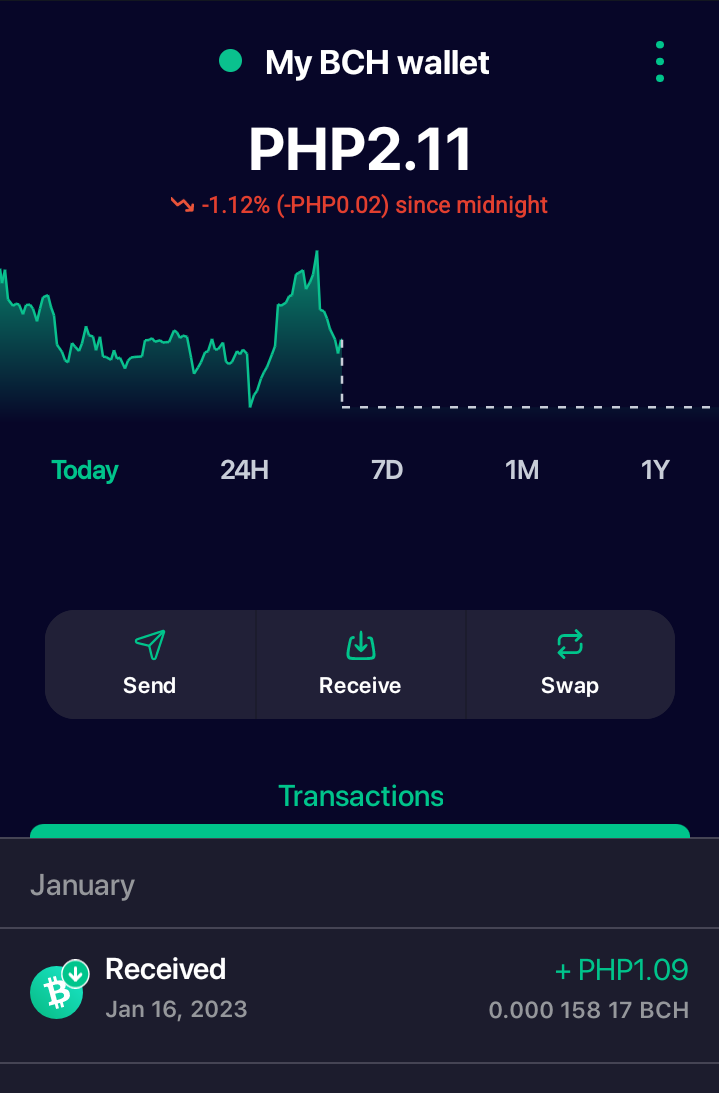View the 1Y chart range

pyautogui.click(x=655, y=470)
